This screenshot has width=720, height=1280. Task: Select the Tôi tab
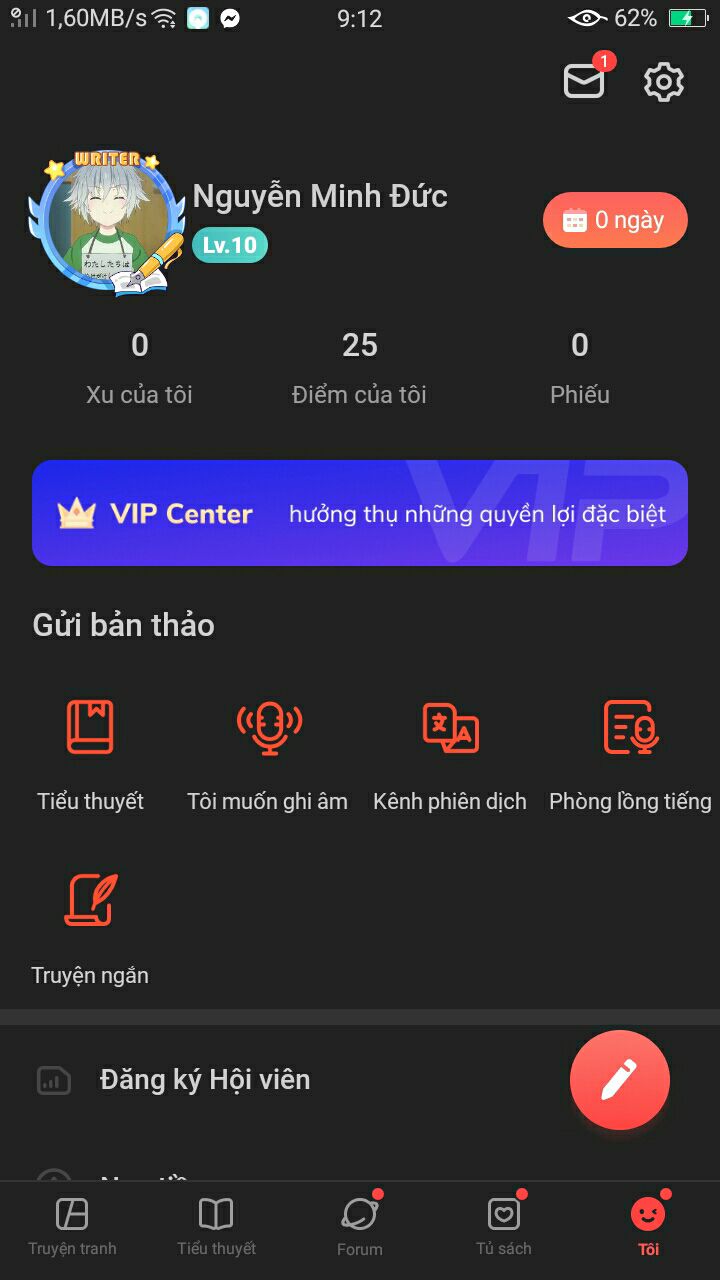click(x=648, y=1226)
